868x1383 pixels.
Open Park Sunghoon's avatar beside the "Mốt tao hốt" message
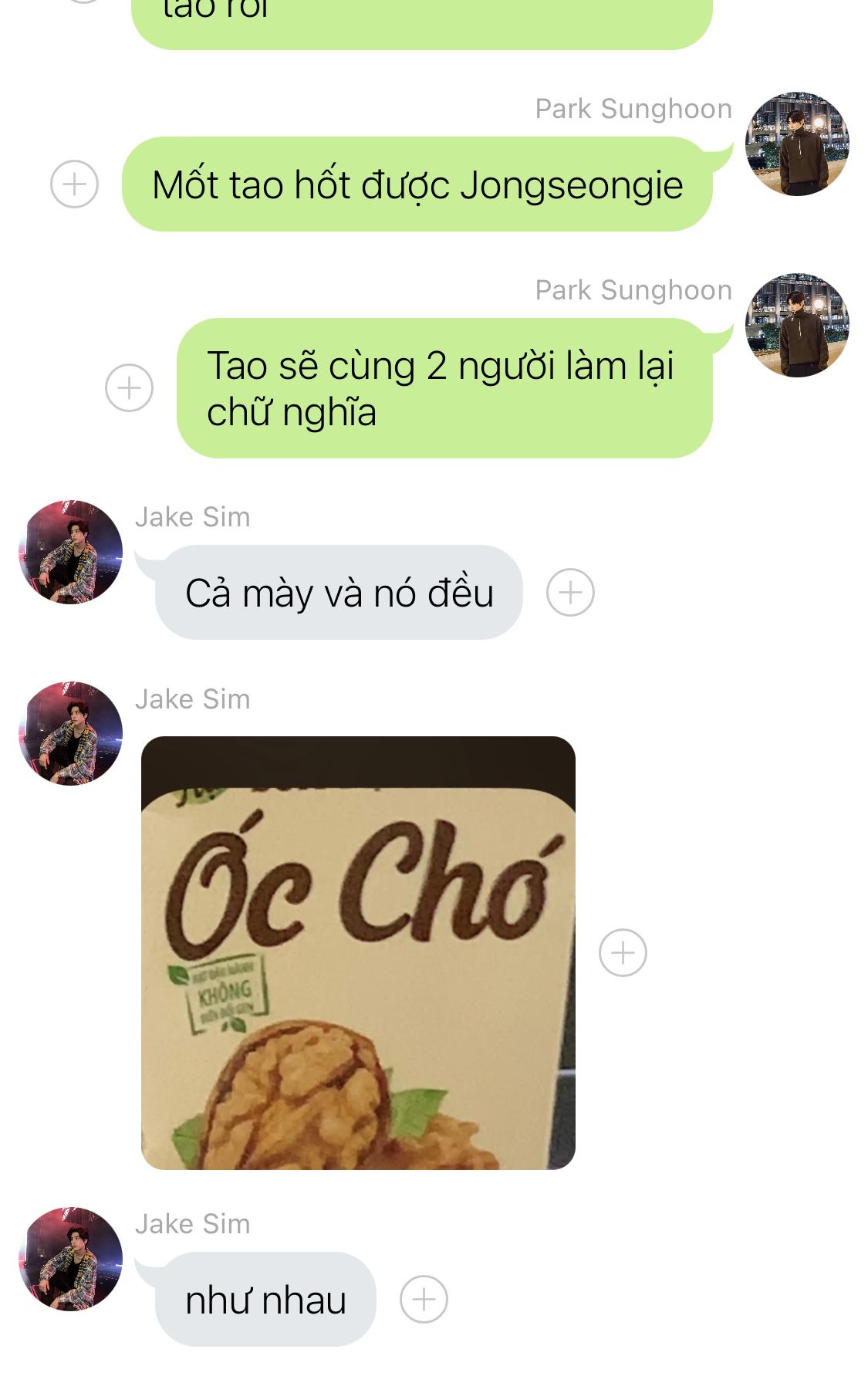click(797, 144)
